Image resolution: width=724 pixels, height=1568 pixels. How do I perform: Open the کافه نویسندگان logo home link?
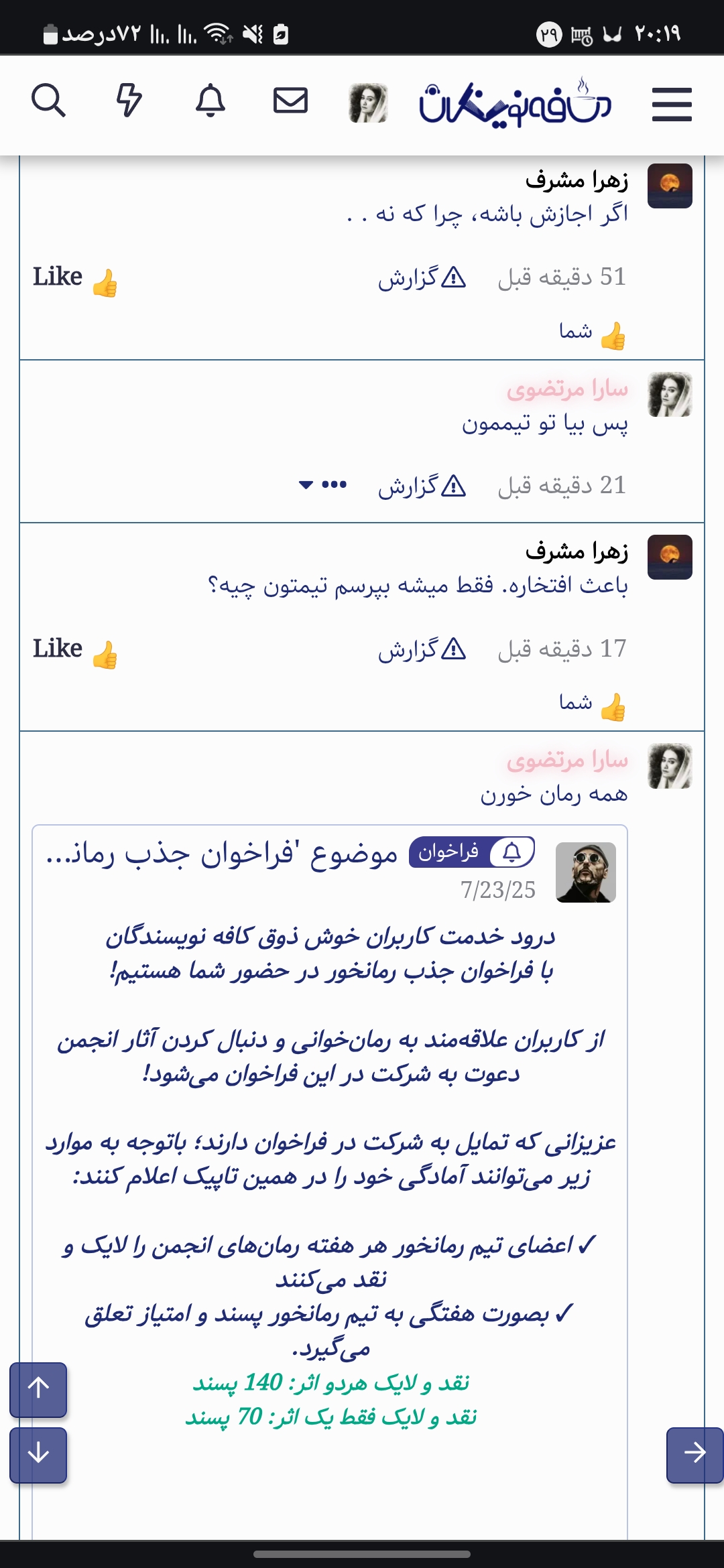click(x=515, y=103)
